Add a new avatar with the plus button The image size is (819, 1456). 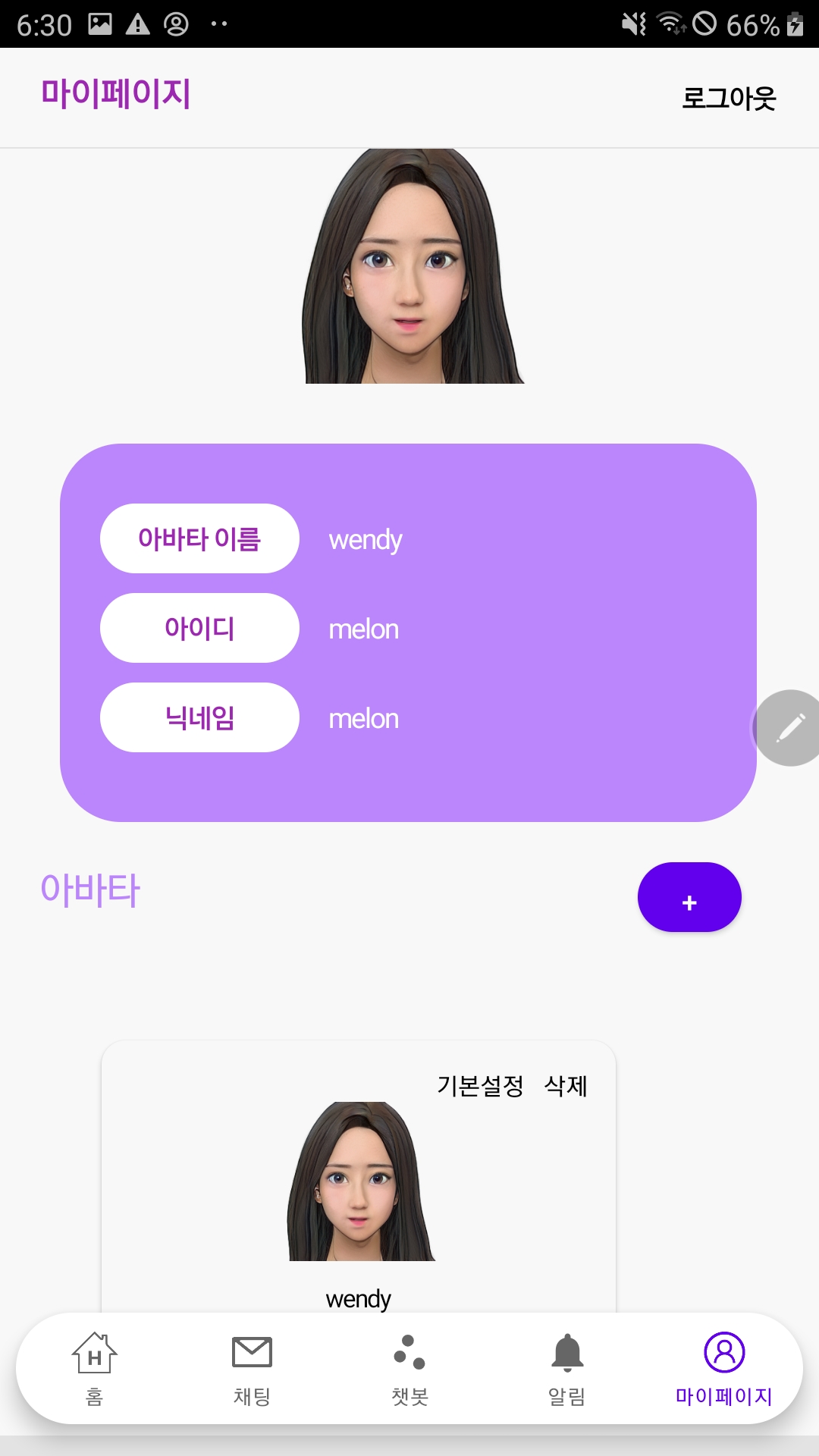click(689, 897)
